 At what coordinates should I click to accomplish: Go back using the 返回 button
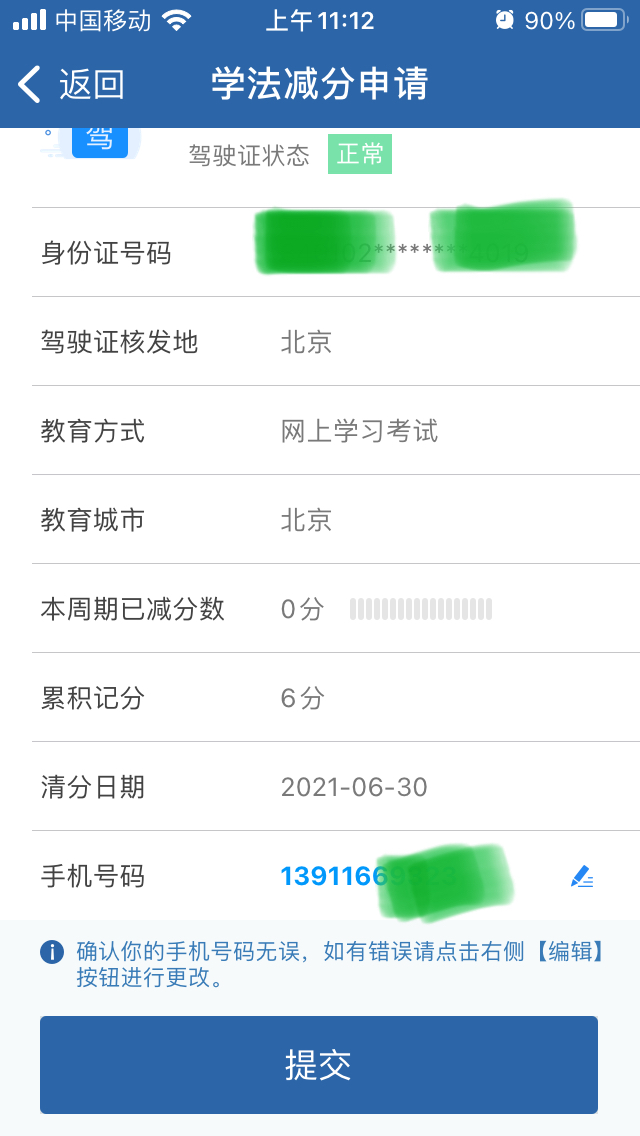click(71, 84)
